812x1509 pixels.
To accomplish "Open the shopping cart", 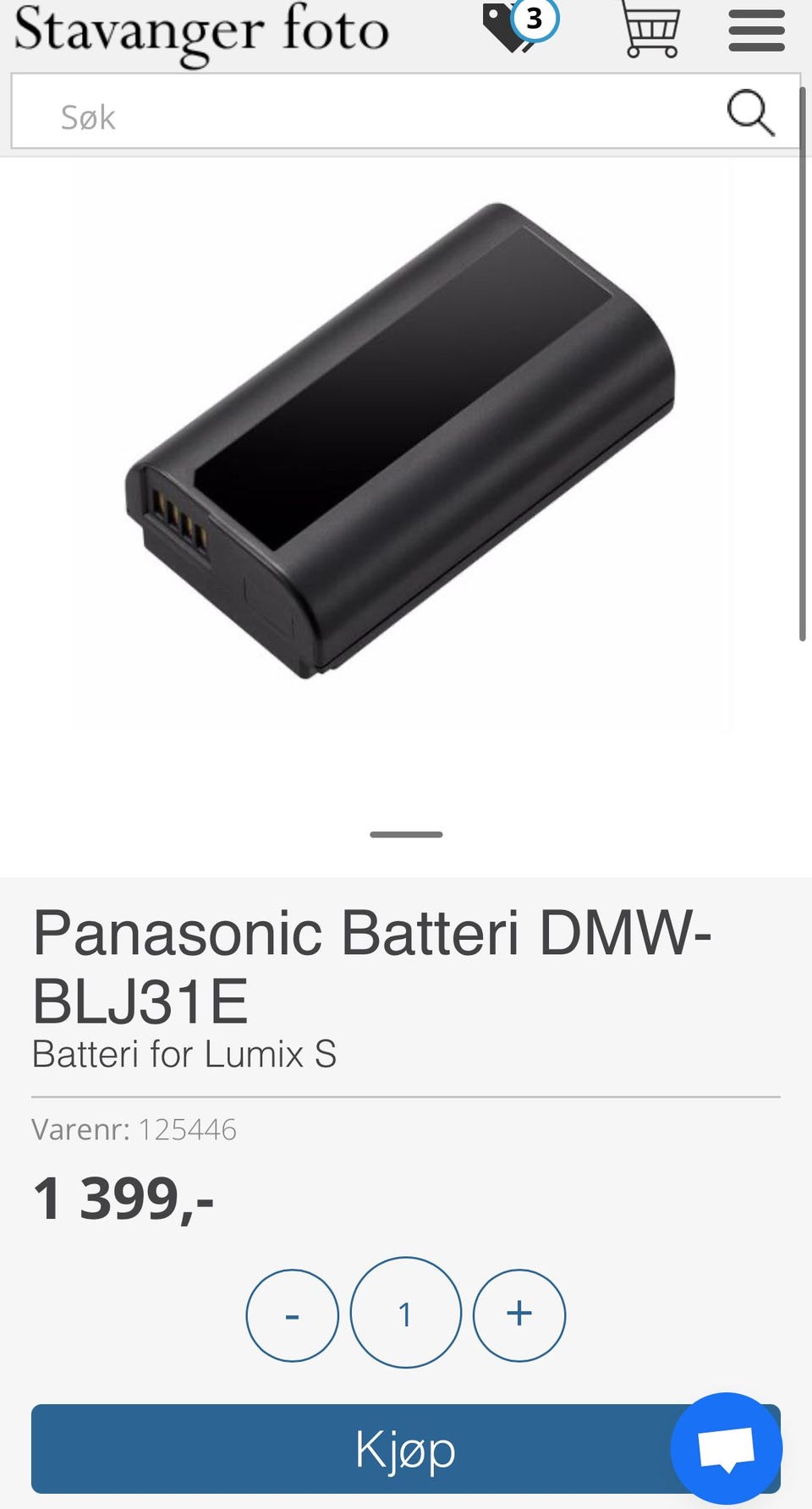I will (x=650, y=29).
